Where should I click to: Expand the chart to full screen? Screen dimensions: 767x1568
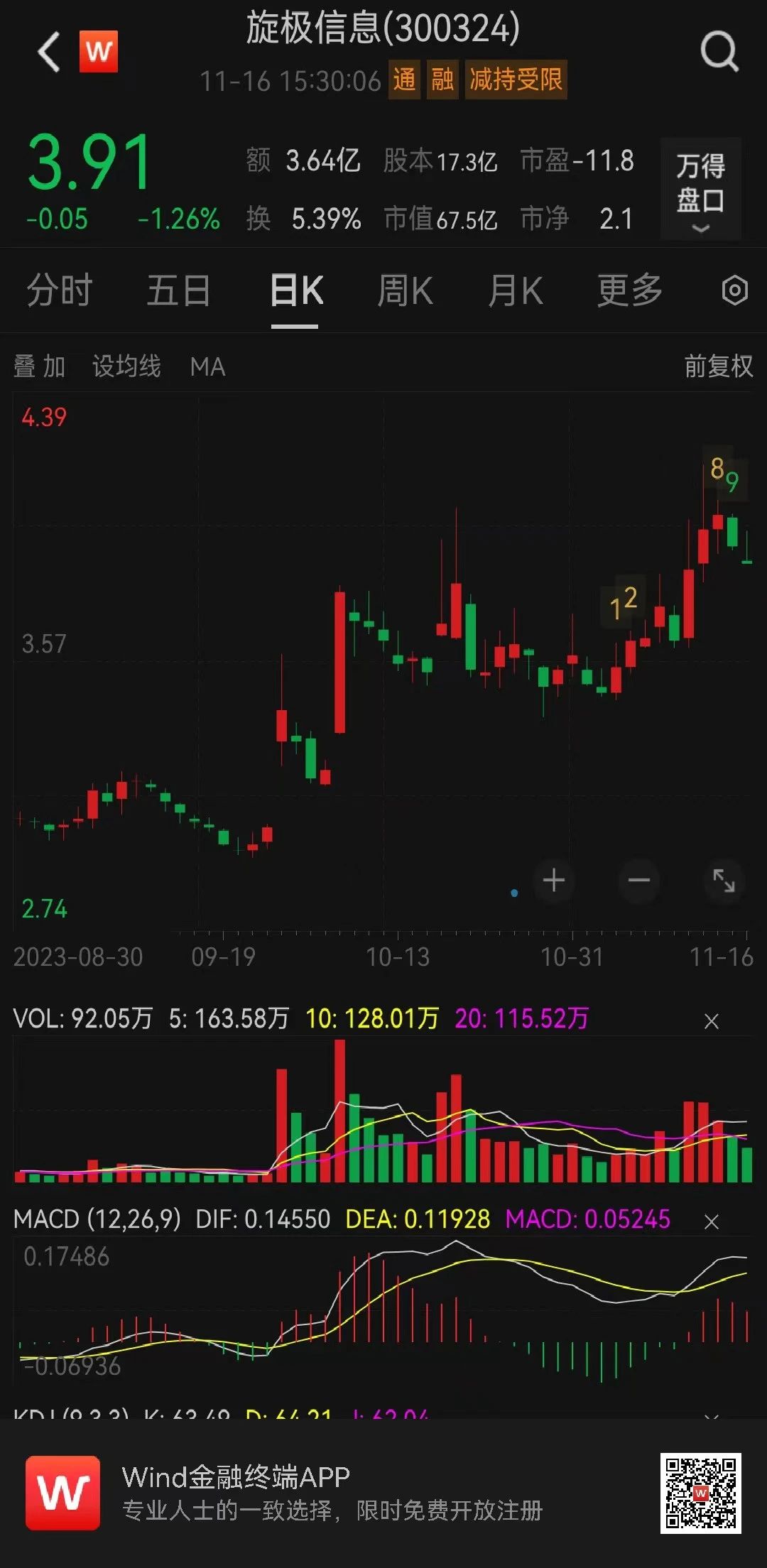tap(724, 881)
